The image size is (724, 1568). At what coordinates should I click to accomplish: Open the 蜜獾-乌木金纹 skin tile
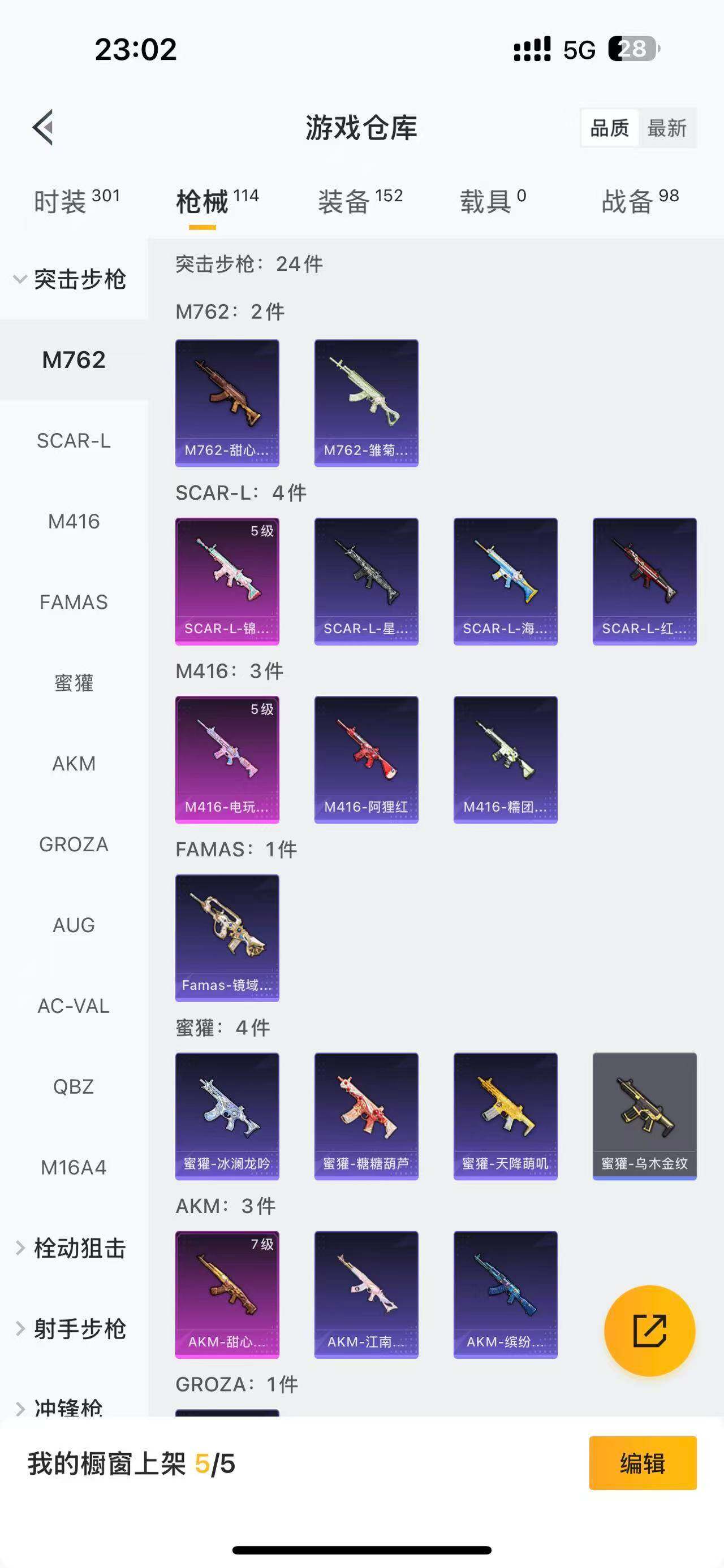644,1116
